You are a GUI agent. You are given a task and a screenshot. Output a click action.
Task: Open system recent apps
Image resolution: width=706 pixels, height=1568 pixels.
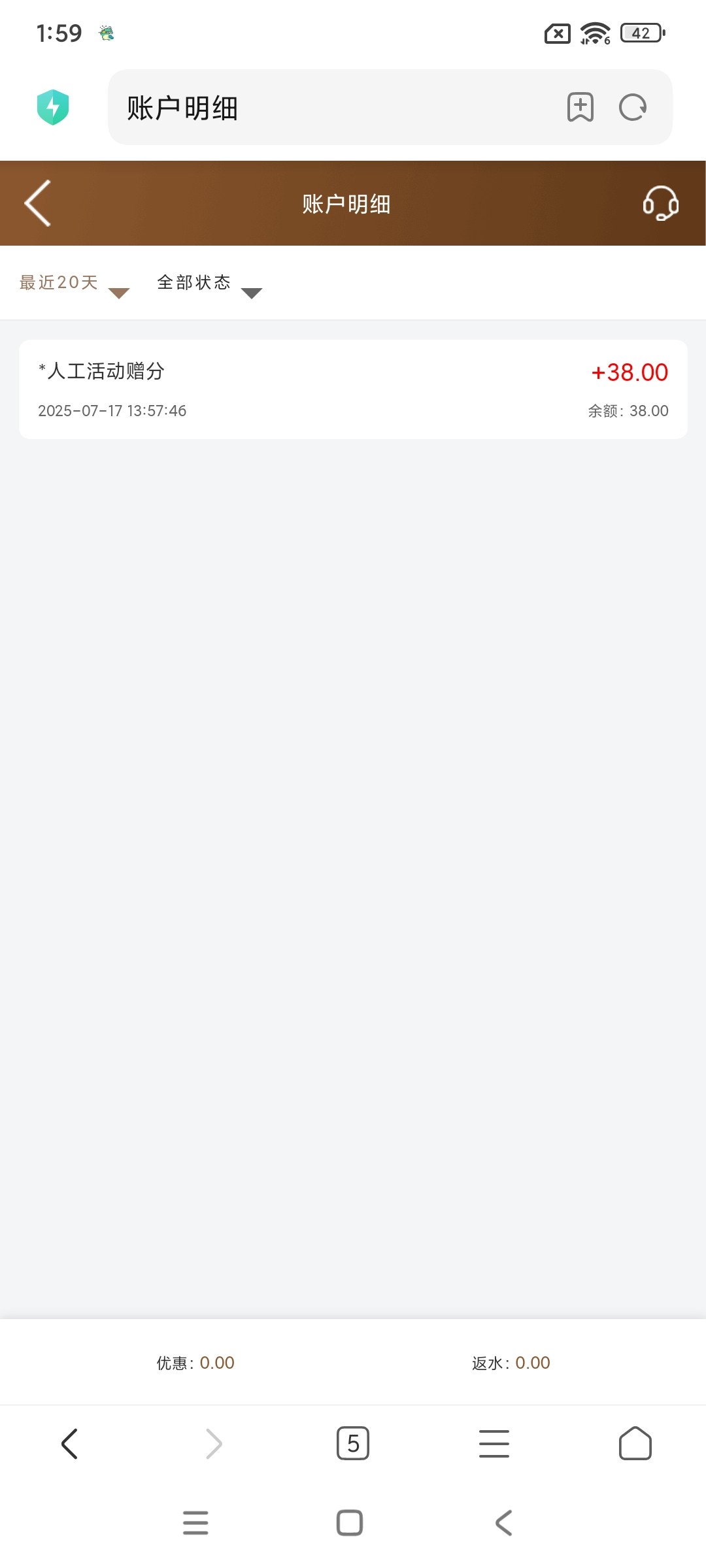pos(195,1523)
